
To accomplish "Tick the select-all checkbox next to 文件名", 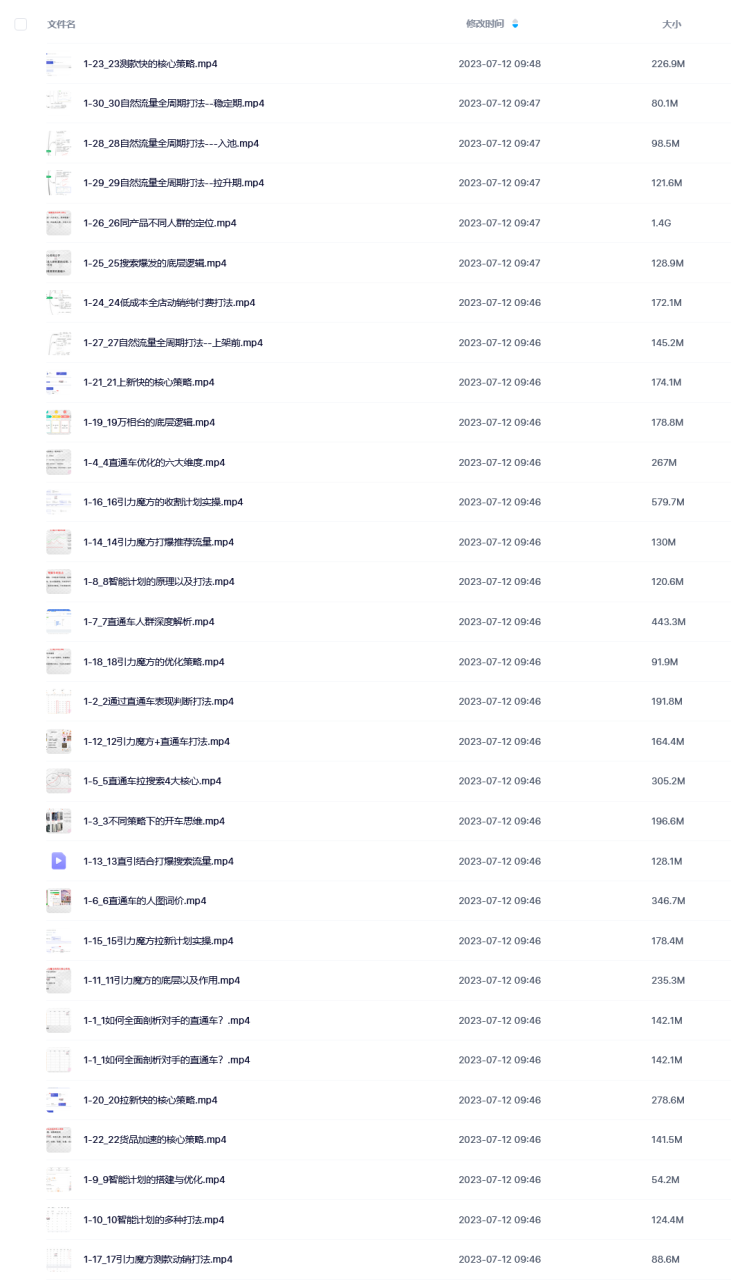I will click(21, 24).
